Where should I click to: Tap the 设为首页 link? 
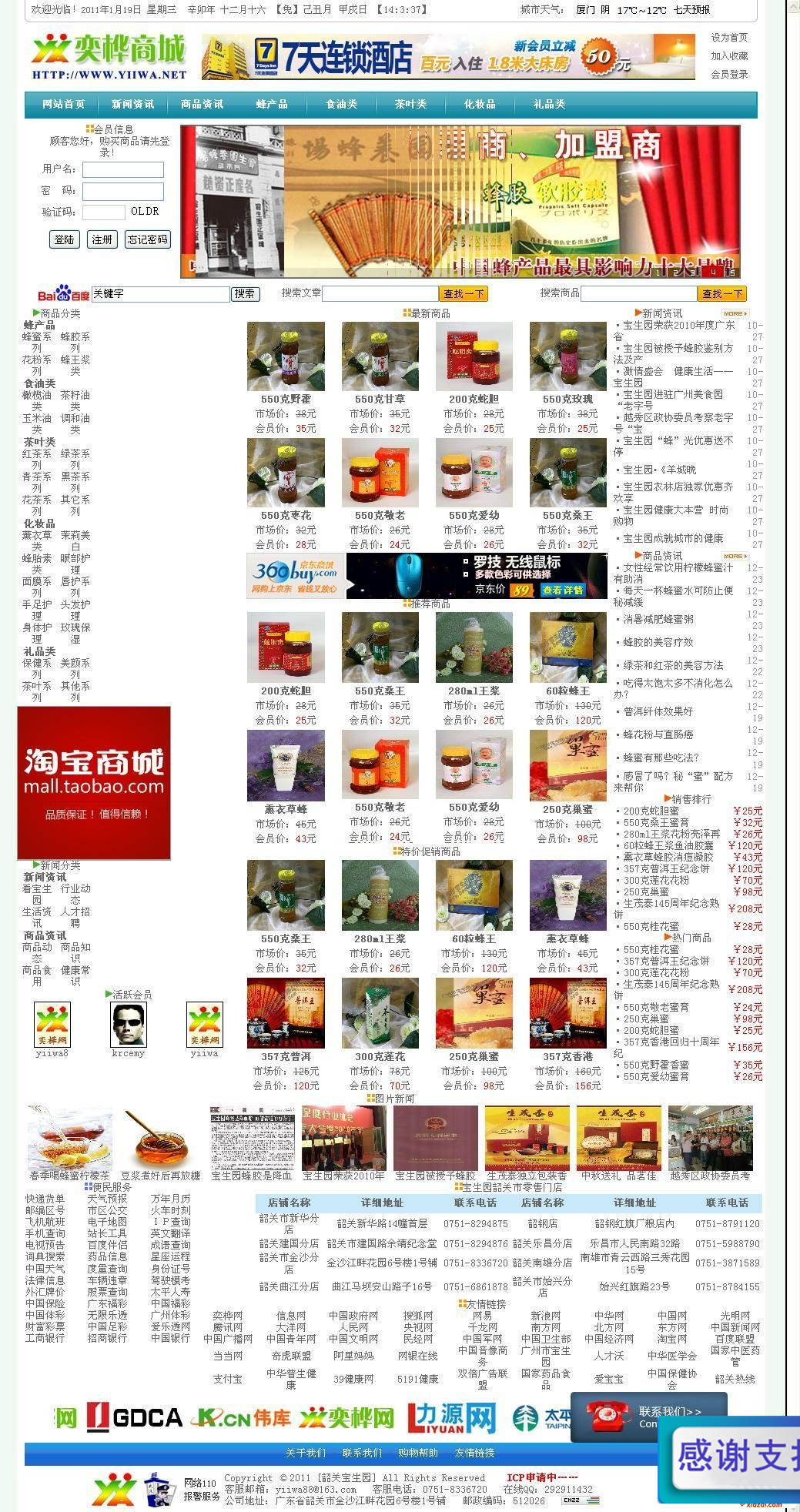coord(728,38)
